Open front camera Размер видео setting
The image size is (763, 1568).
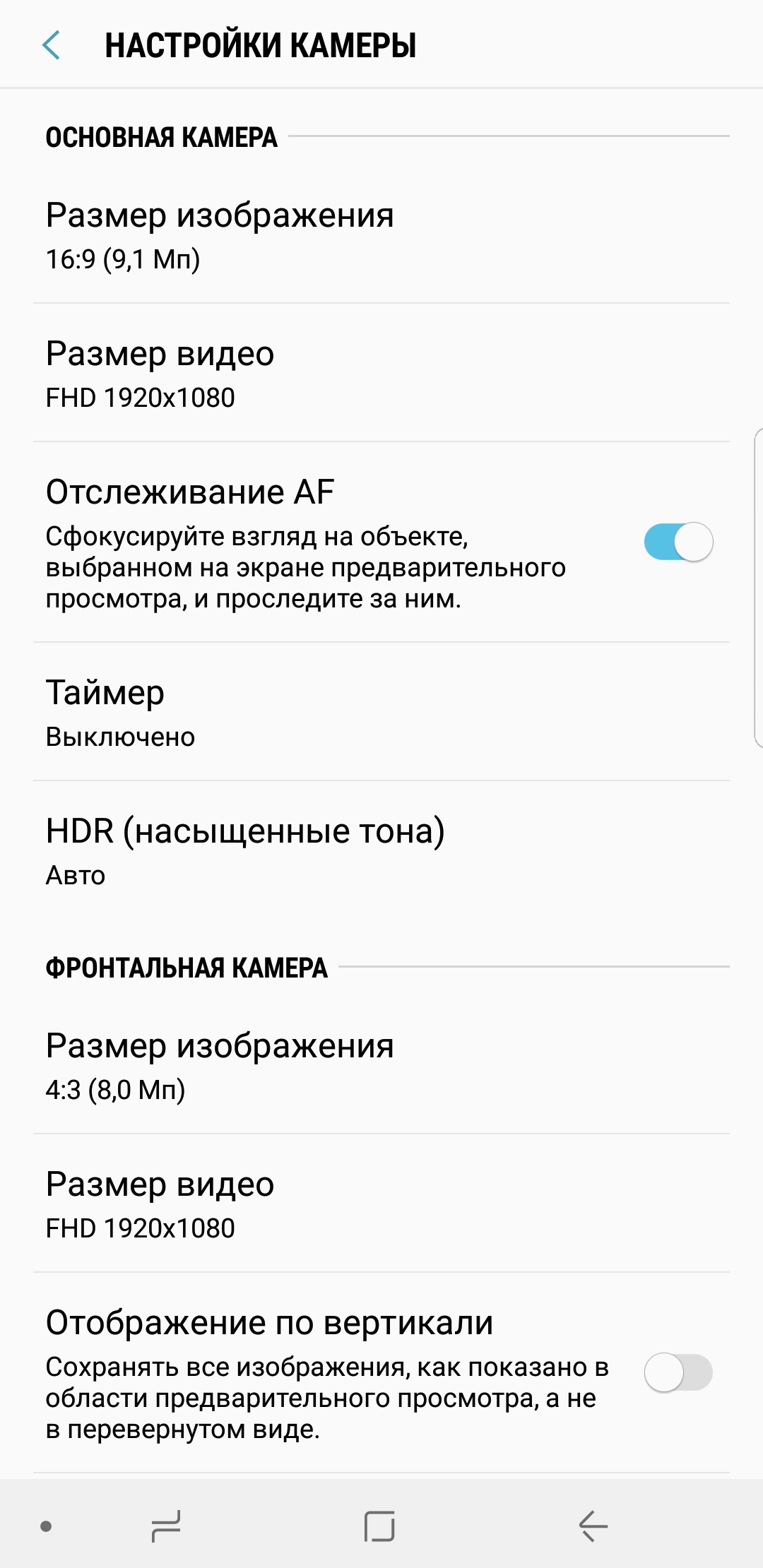381,1204
